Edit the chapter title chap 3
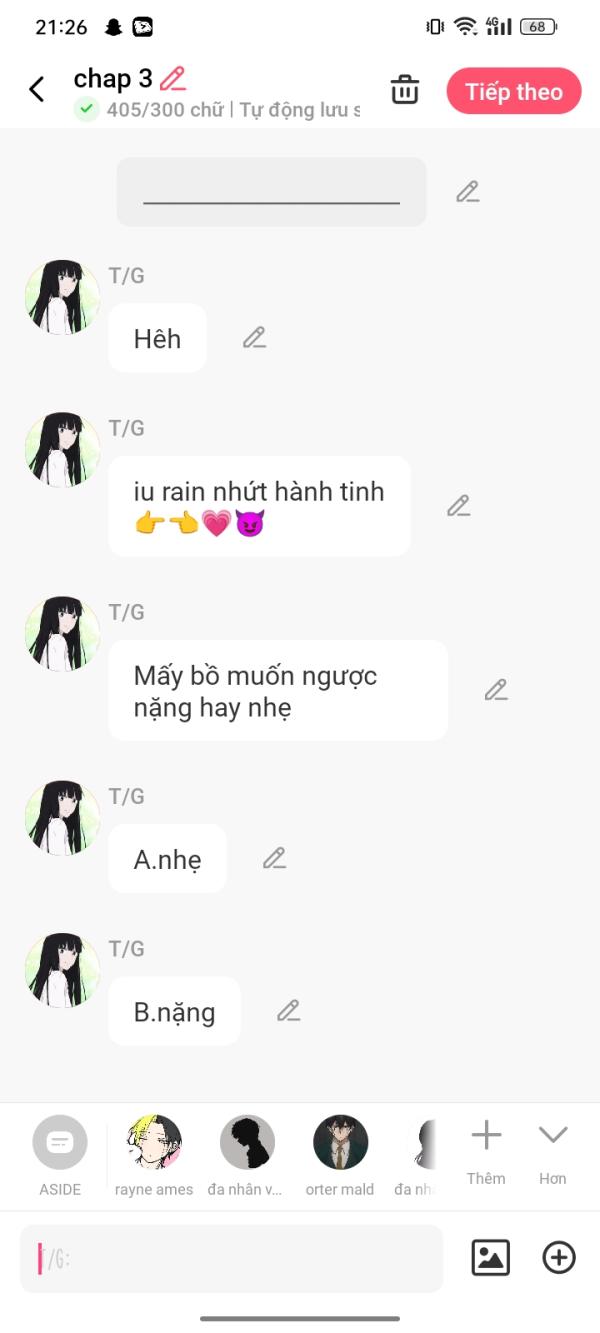The height and width of the screenshot is (1333, 600). coord(173,79)
